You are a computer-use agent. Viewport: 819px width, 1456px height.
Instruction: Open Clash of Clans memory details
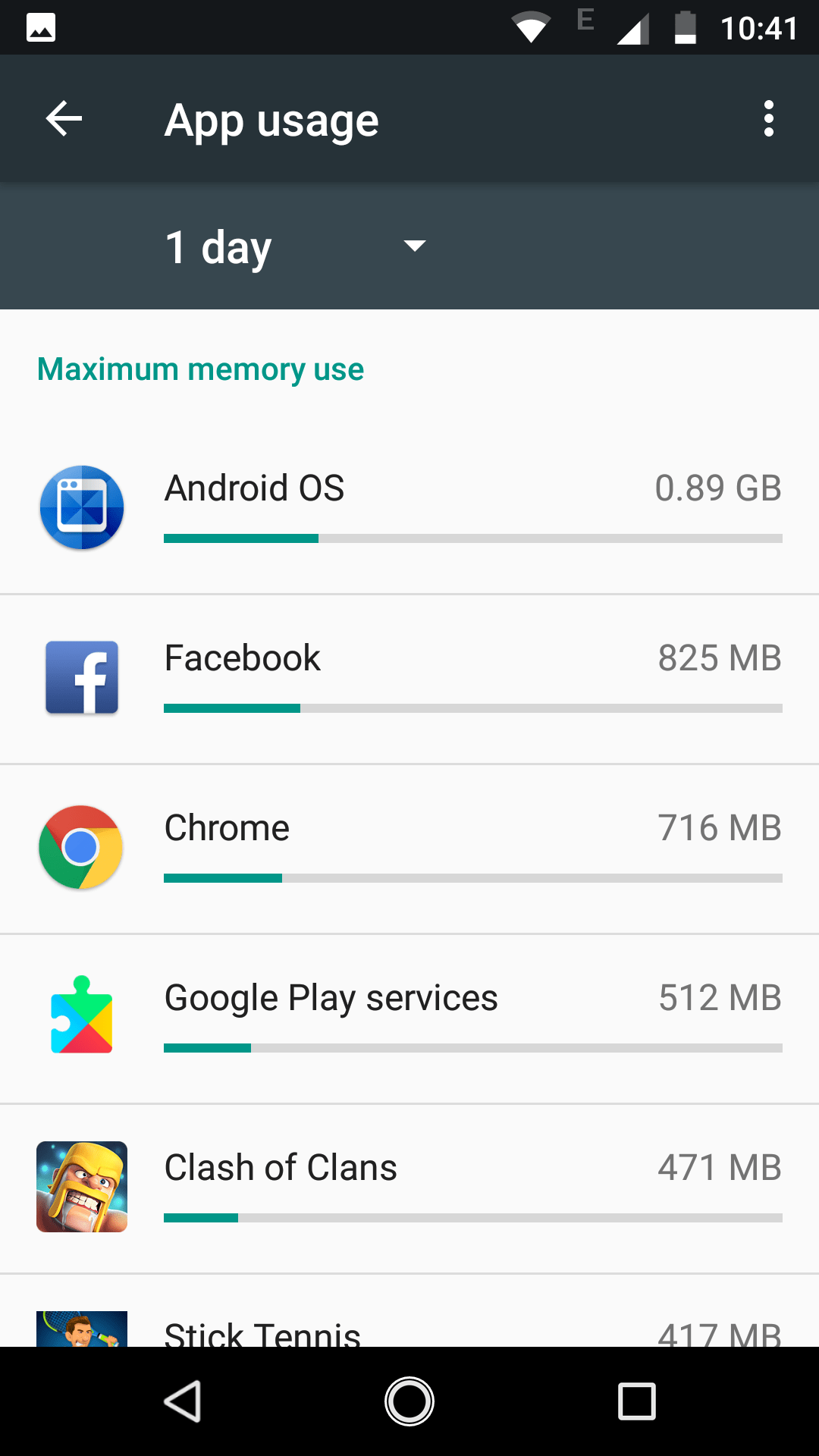[x=409, y=1189]
